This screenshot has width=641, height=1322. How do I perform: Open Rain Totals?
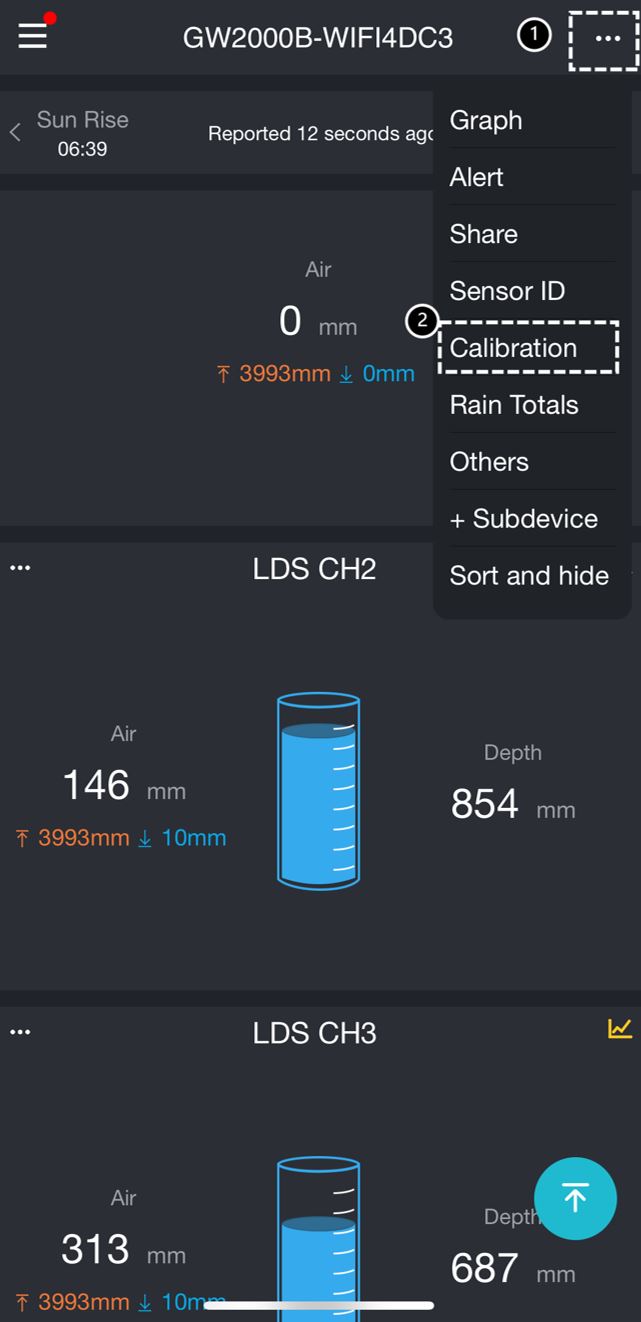pyautogui.click(x=514, y=405)
